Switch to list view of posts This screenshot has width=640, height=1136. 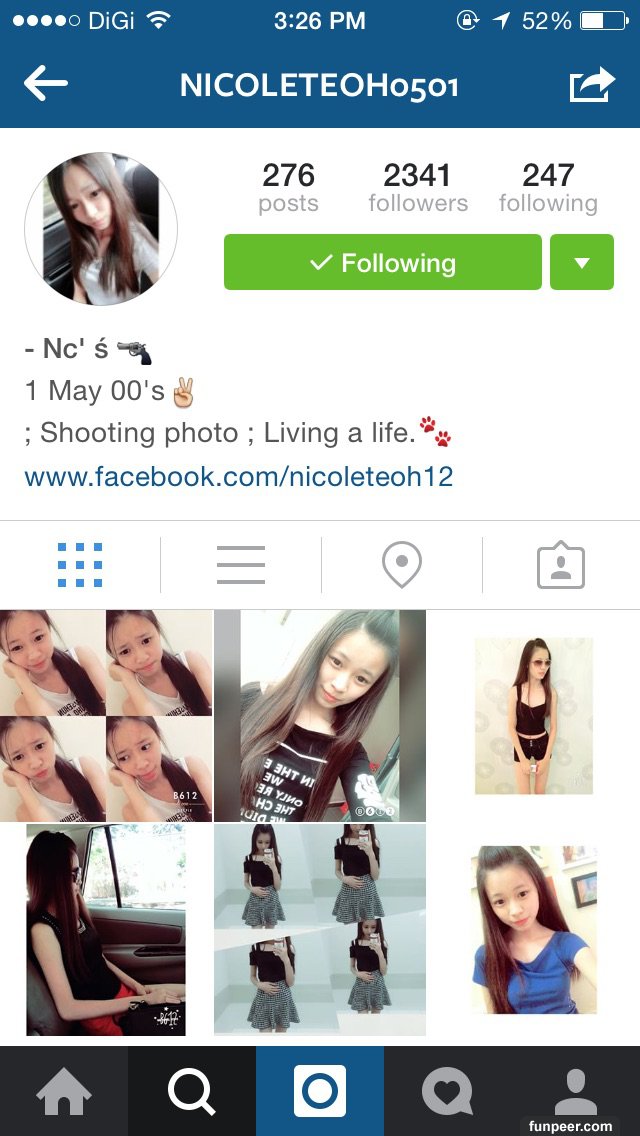click(240, 565)
